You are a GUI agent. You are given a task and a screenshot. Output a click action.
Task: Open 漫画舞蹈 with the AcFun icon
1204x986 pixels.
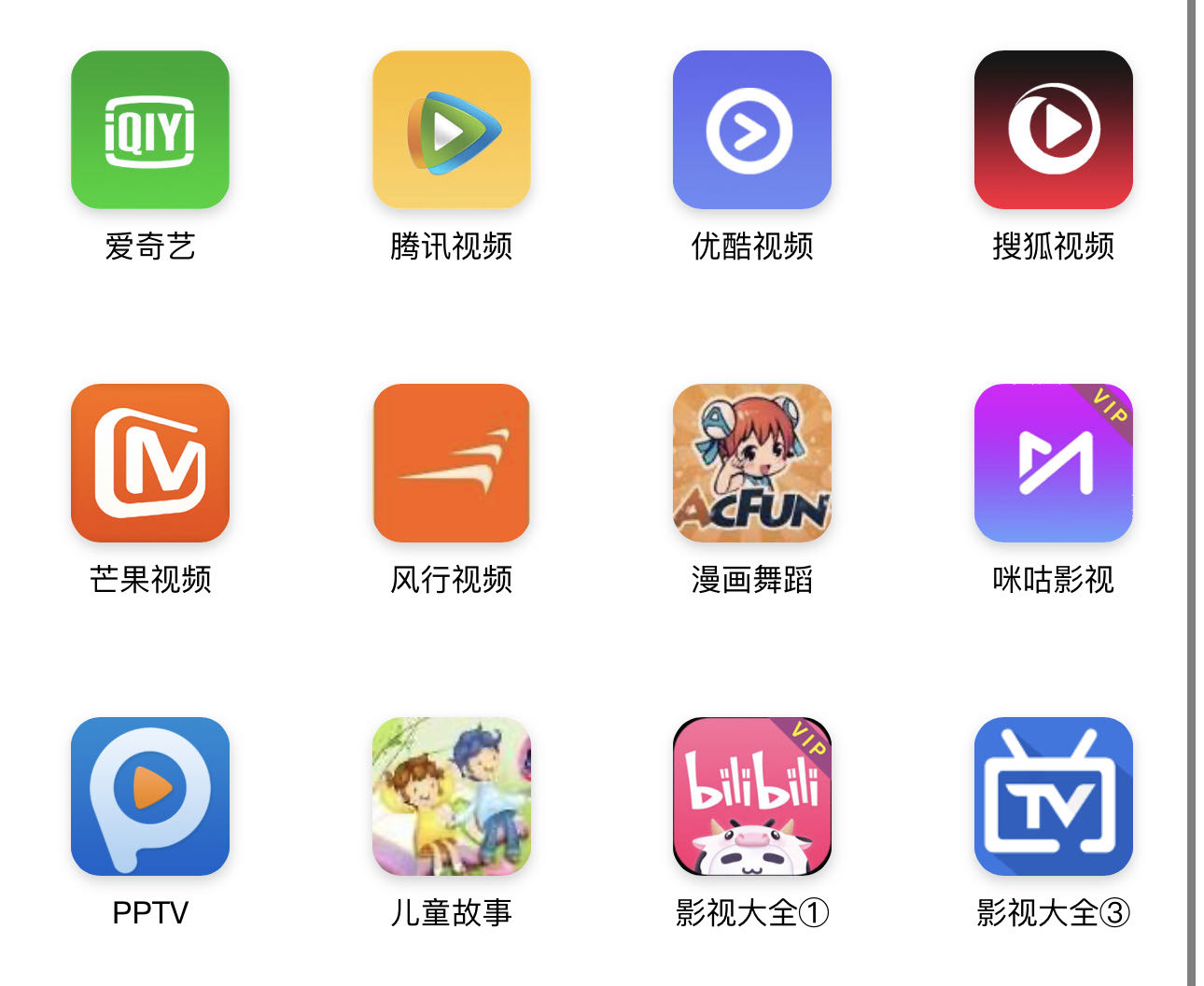click(x=752, y=463)
